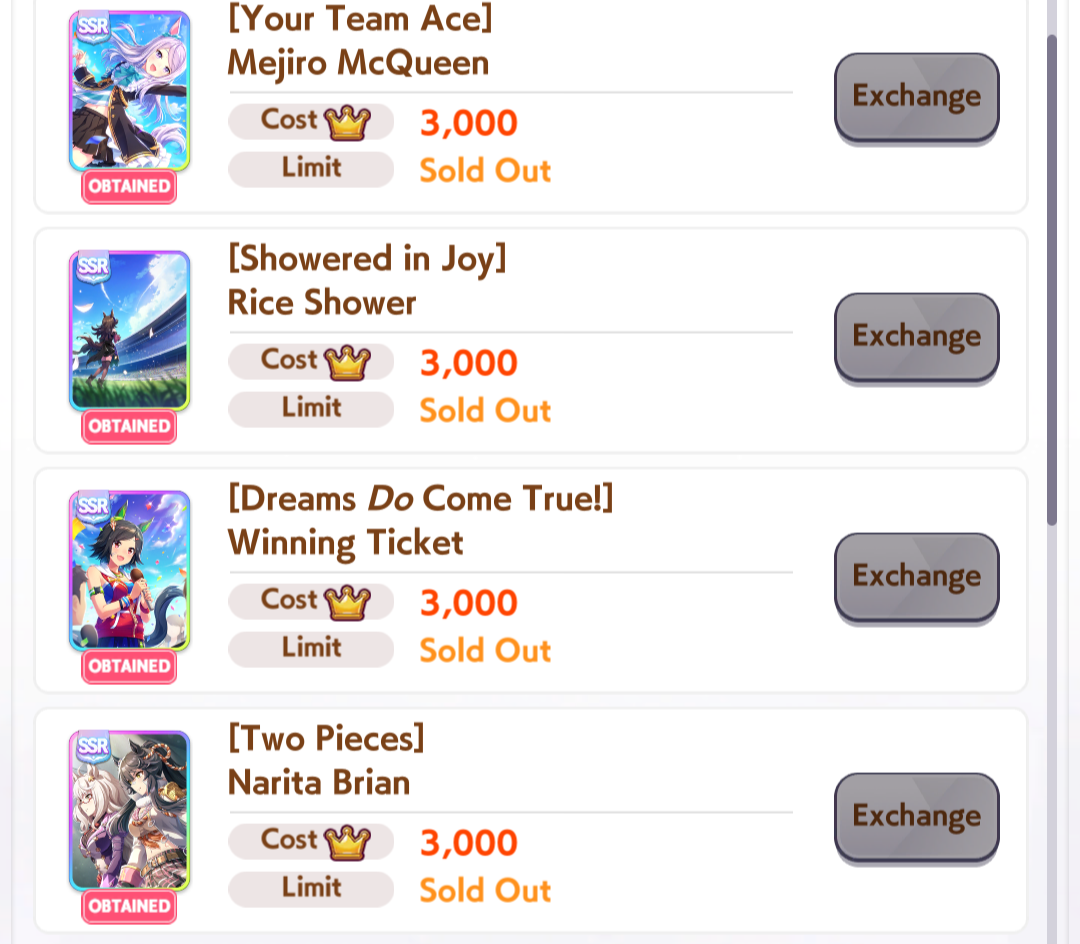Tap Exchange for Rice Shower card

(x=916, y=336)
